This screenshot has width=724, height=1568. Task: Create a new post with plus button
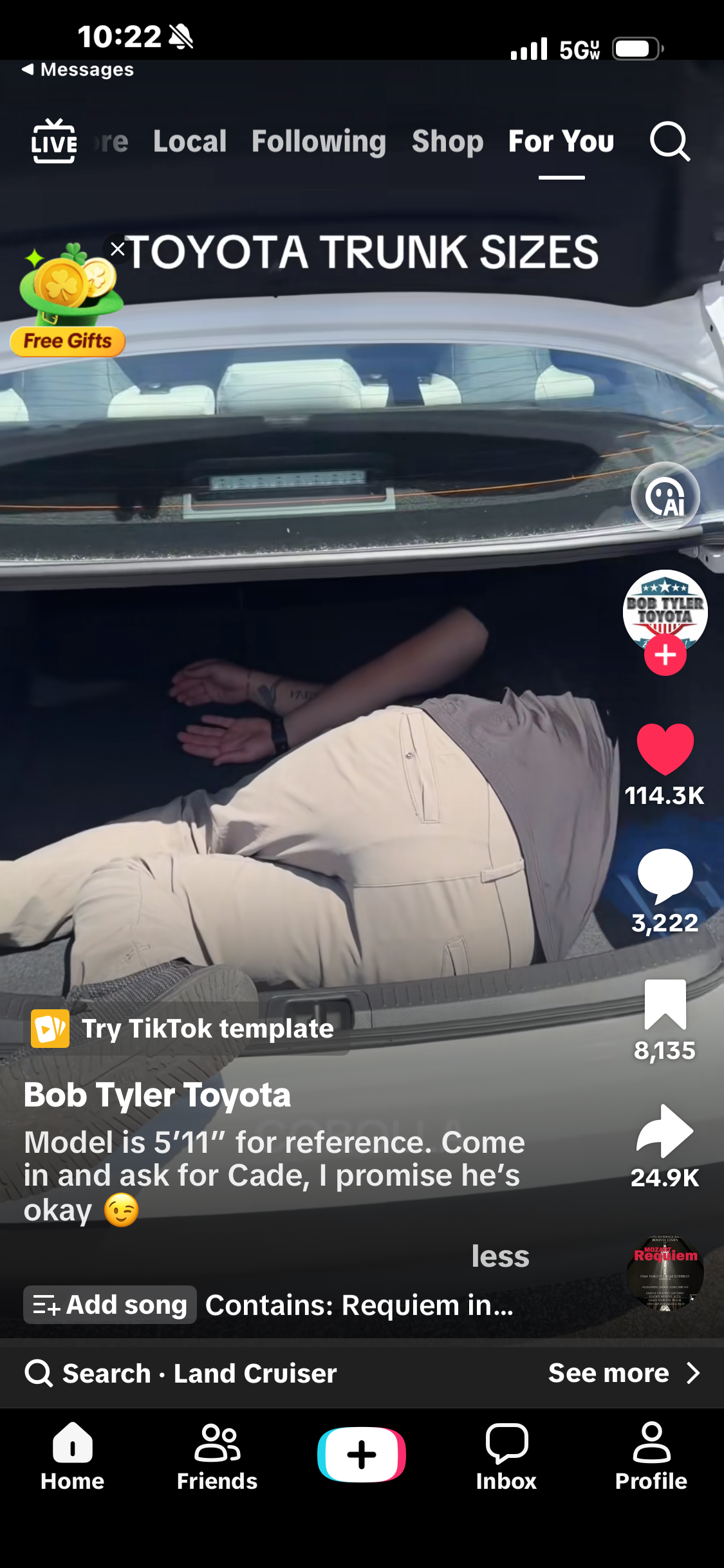[x=362, y=1455]
